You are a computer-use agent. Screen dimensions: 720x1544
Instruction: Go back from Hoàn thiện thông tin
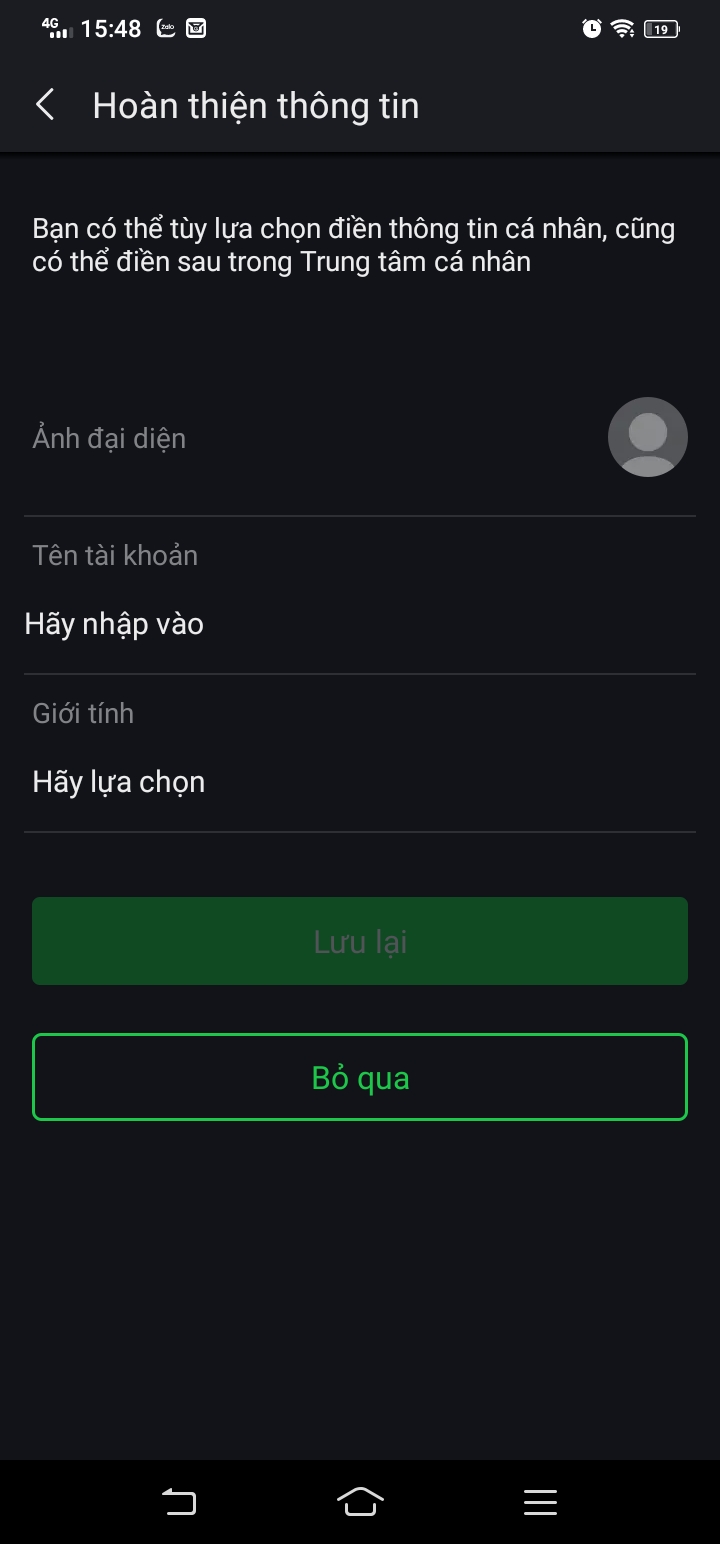point(45,105)
